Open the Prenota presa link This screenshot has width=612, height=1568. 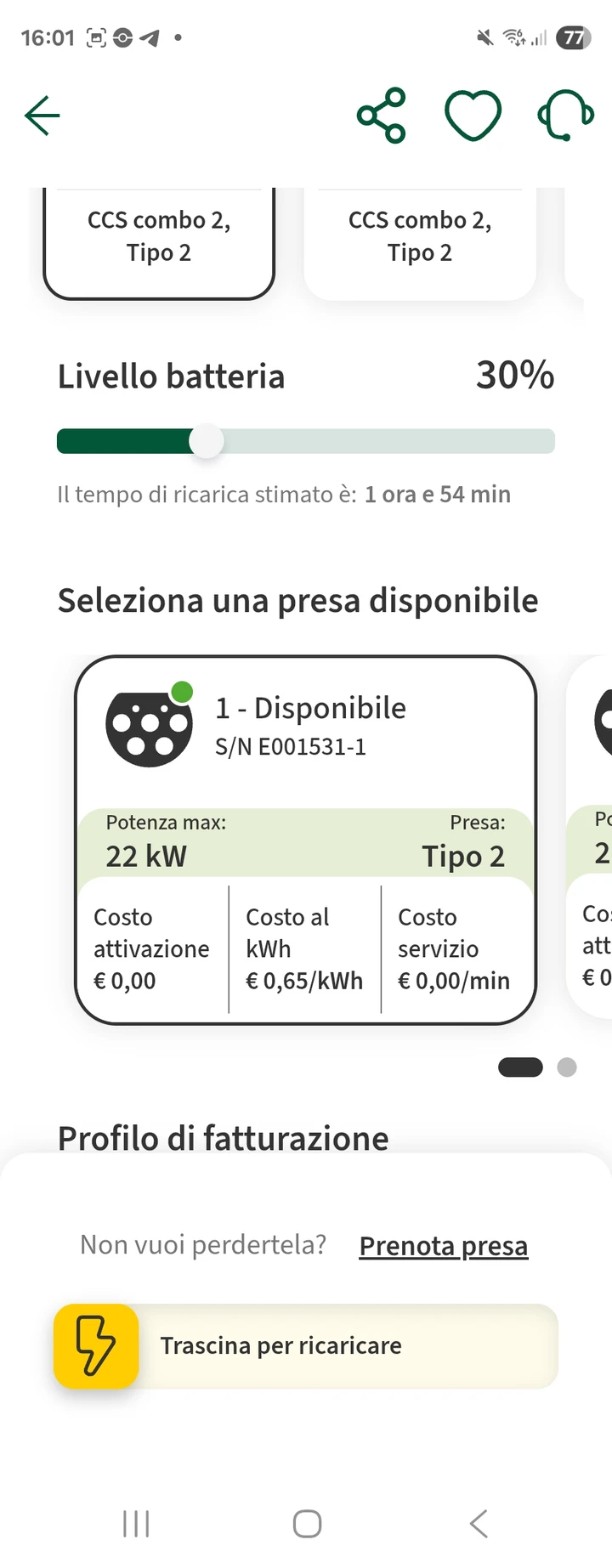(x=444, y=1246)
